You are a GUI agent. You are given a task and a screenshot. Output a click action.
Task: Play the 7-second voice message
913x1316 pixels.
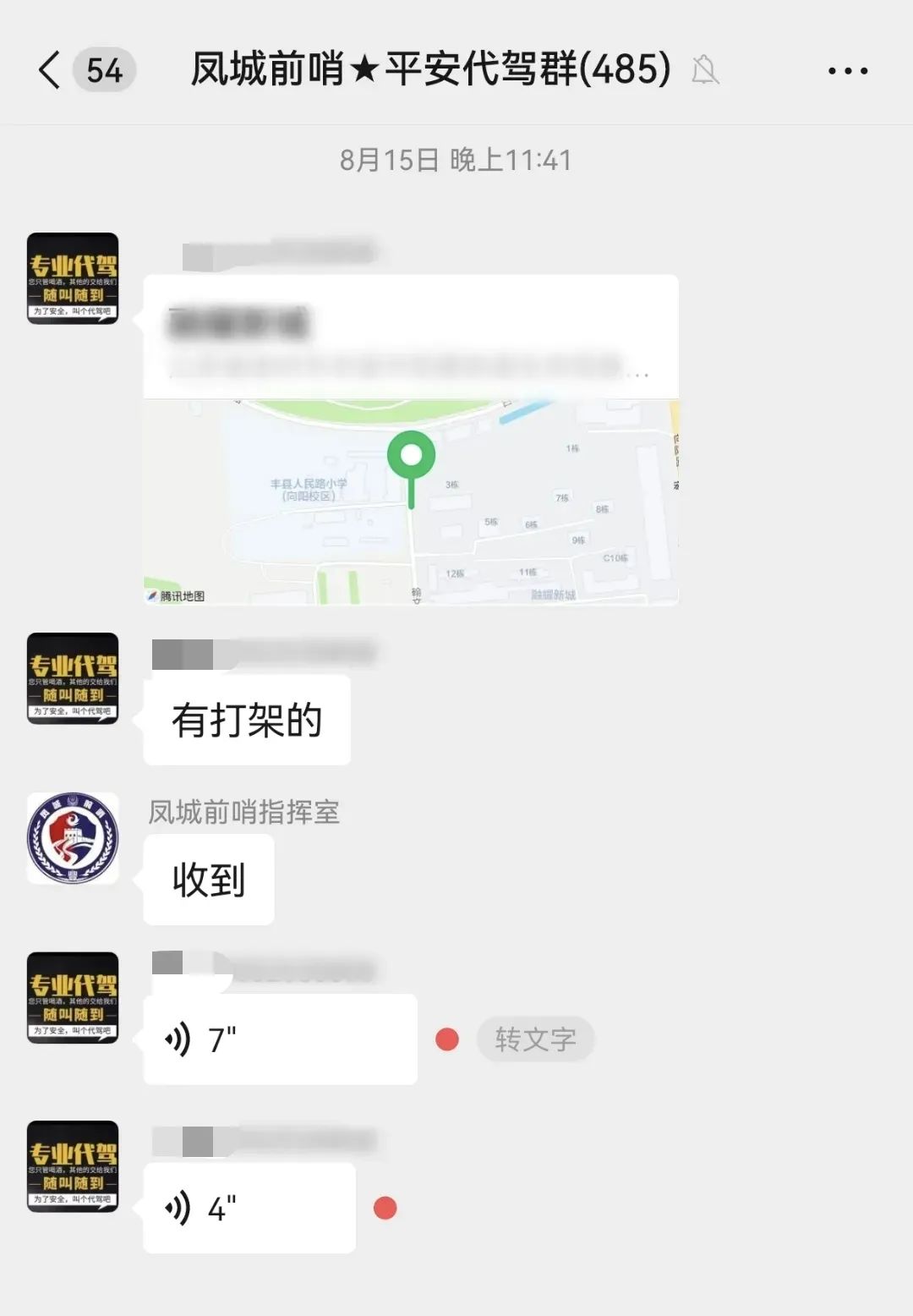(x=280, y=1039)
